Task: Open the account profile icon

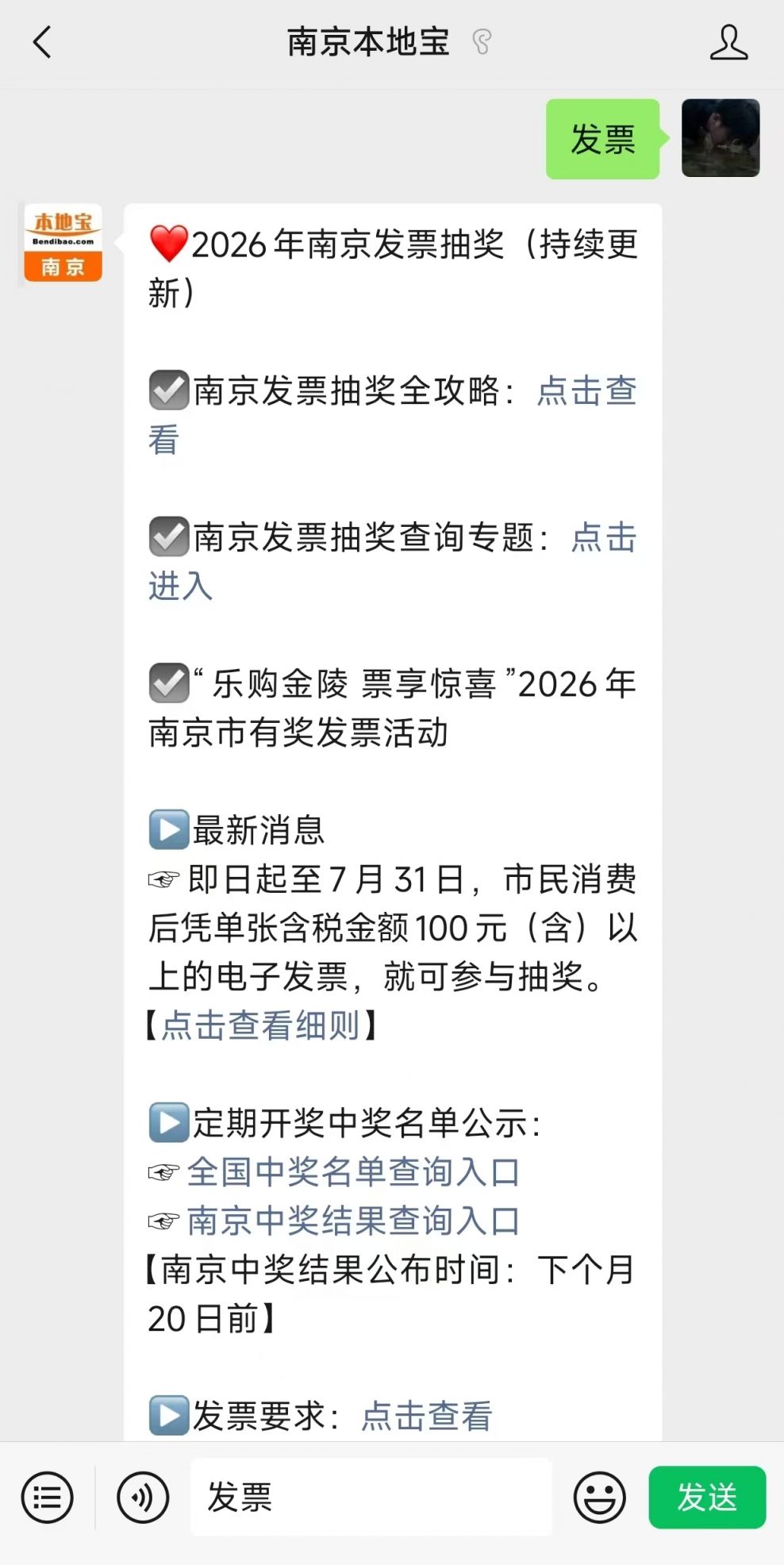Action: (x=728, y=42)
